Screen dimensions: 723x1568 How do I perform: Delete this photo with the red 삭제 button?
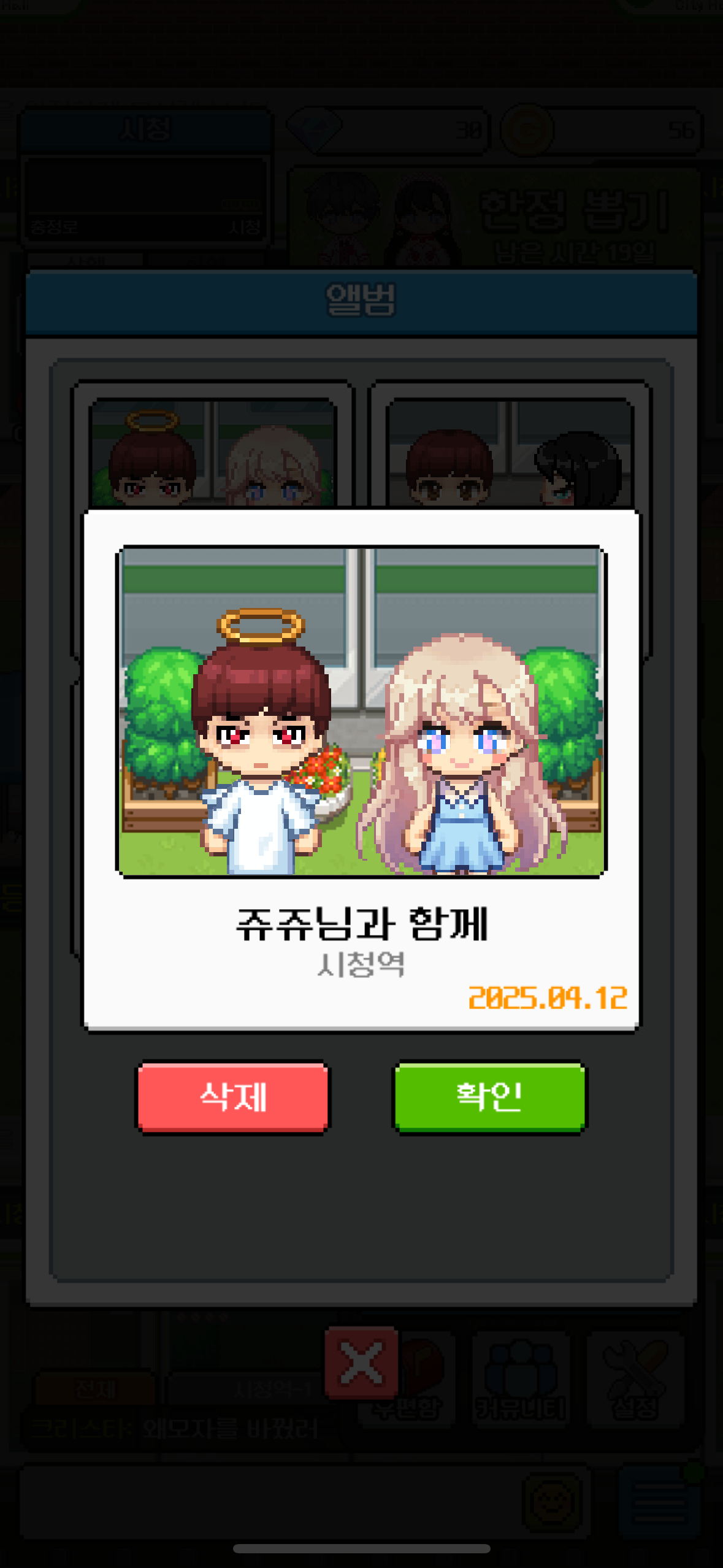coord(232,1097)
